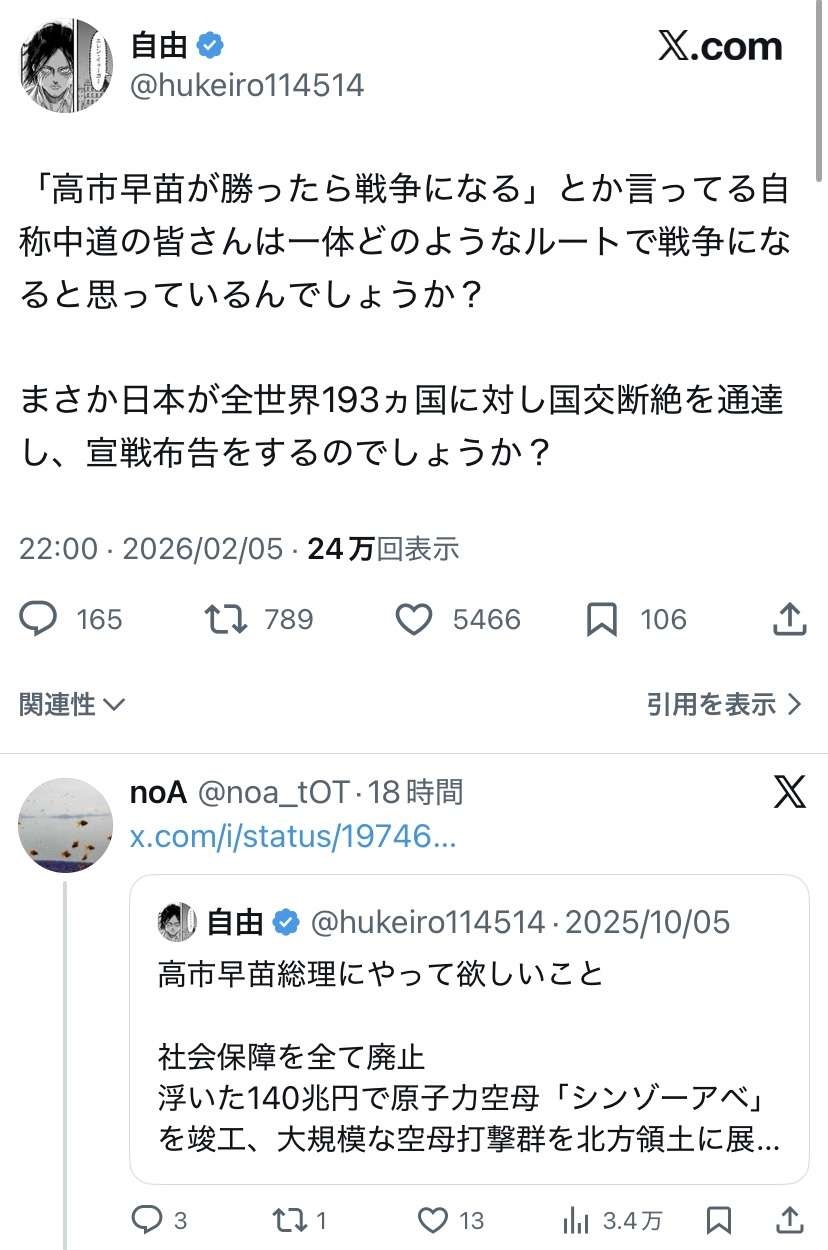Open the quoted post about 高市早苗総理
The image size is (828, 1250).
point(469,1030)
